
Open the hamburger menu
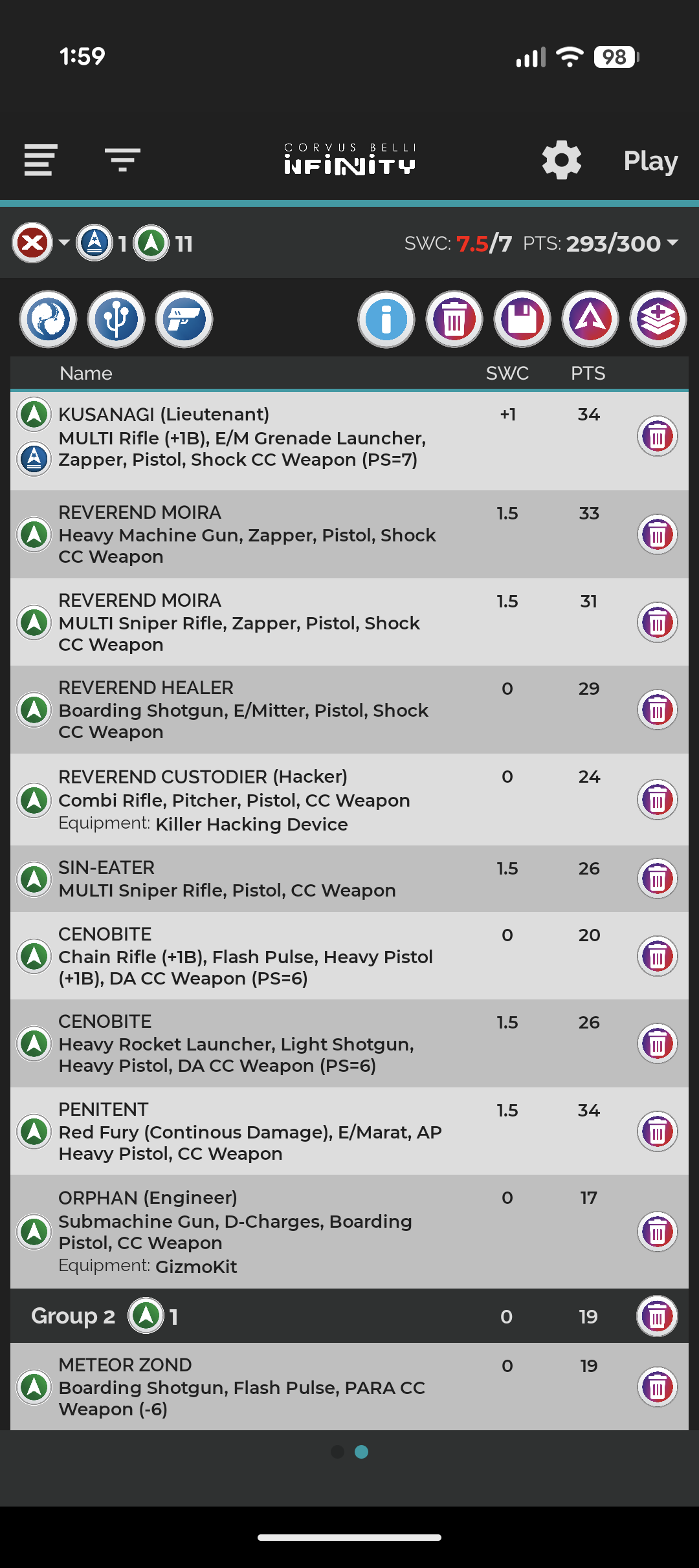(x=41, y=160)
